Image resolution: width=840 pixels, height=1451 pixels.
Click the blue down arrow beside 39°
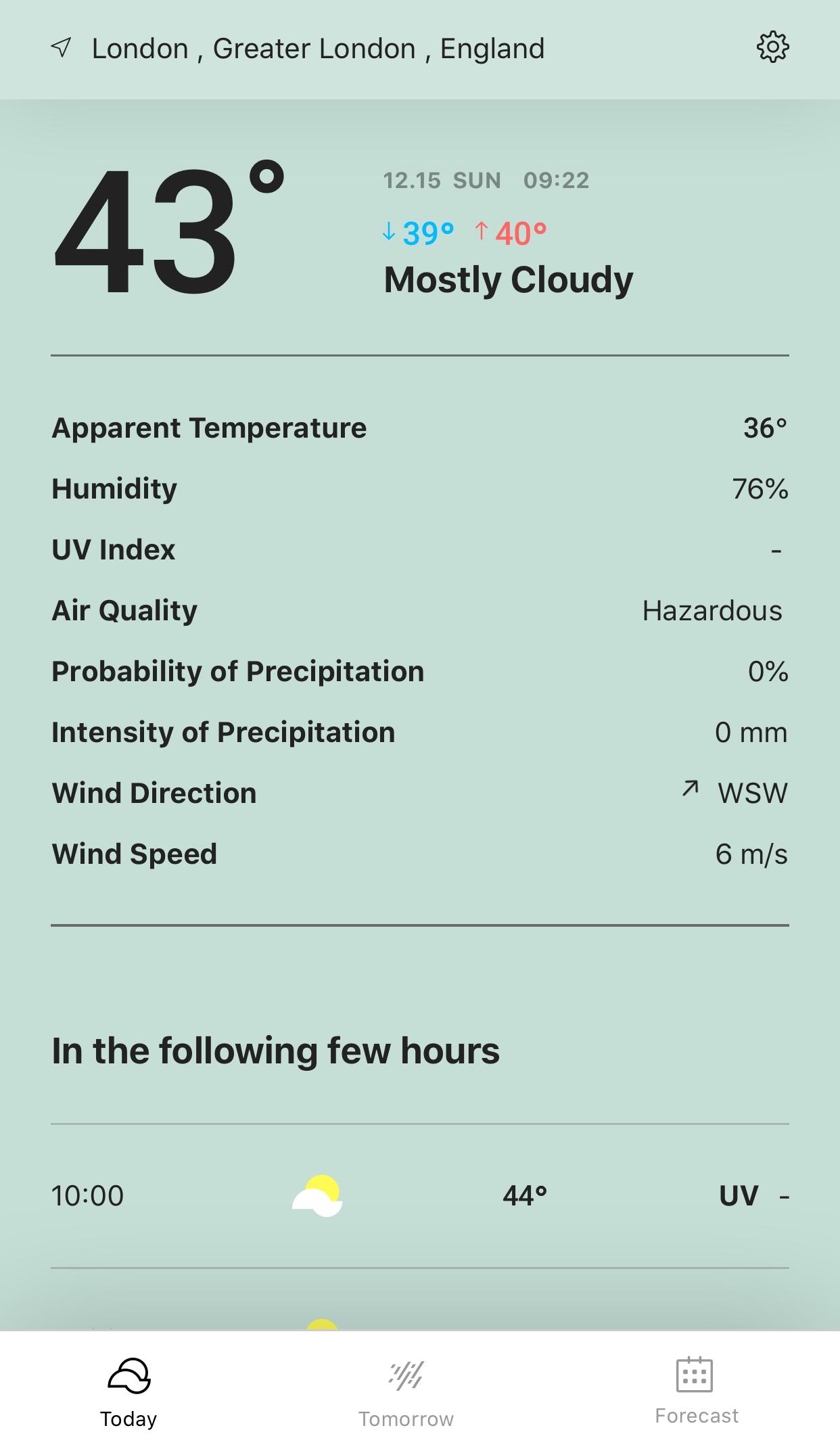pos(389,231)
